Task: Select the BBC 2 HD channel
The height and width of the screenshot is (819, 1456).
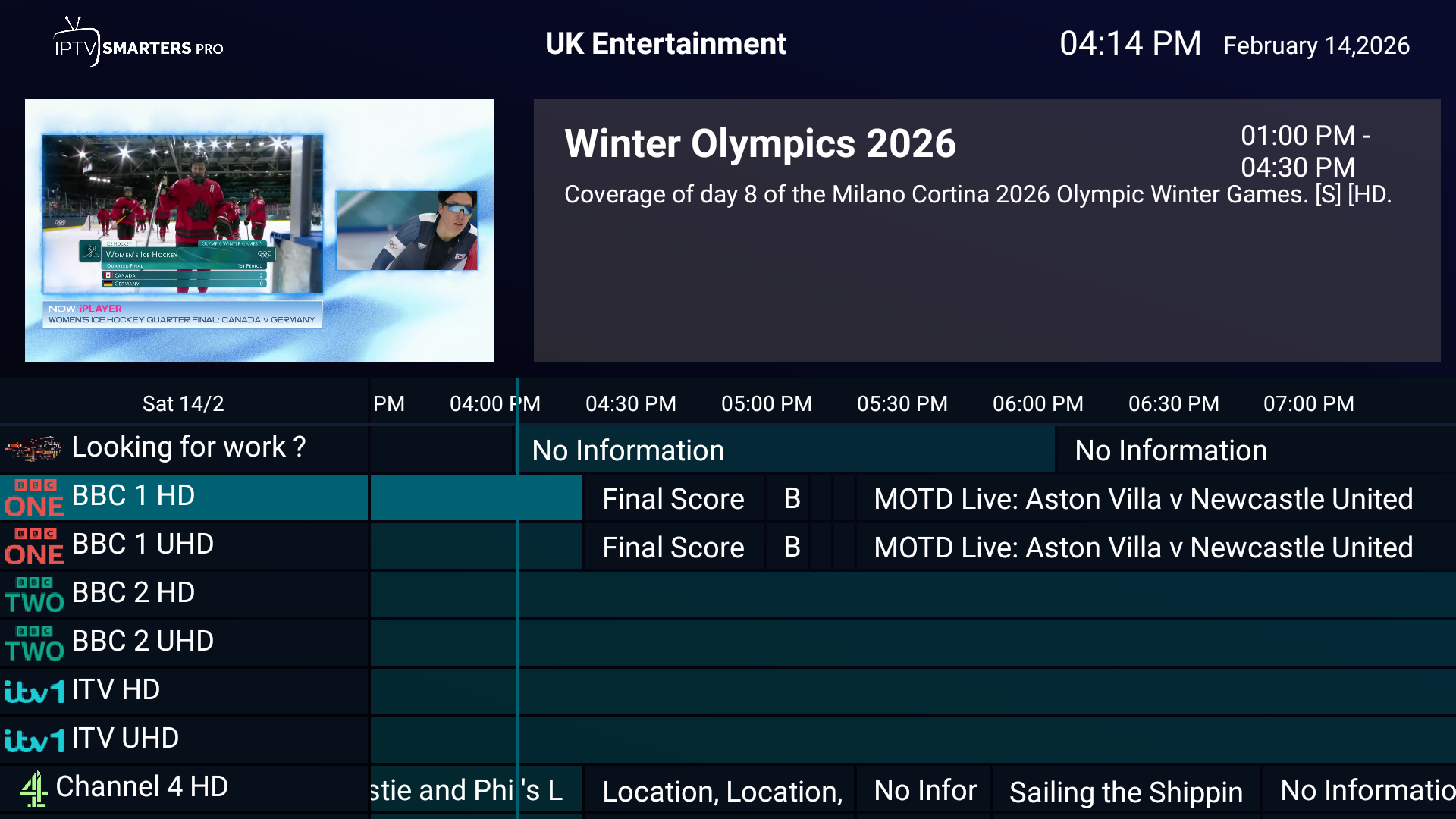Action: [x=184, y=594]
